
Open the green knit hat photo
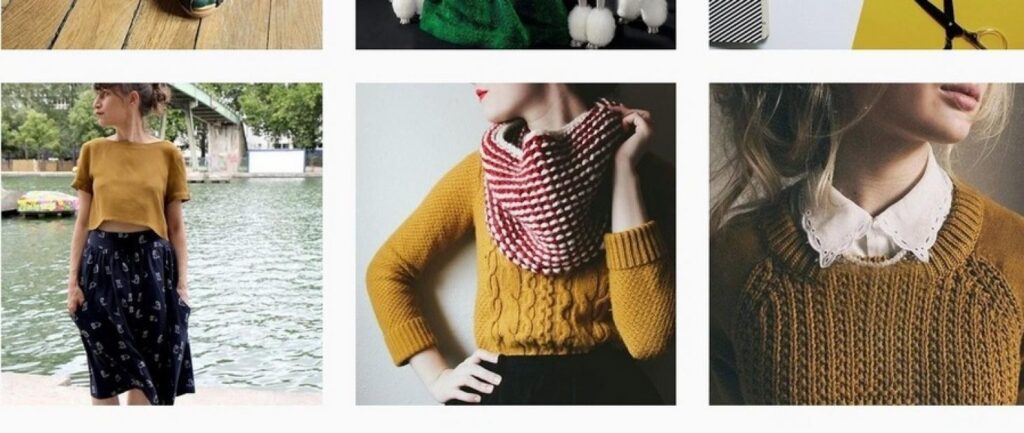515,24
